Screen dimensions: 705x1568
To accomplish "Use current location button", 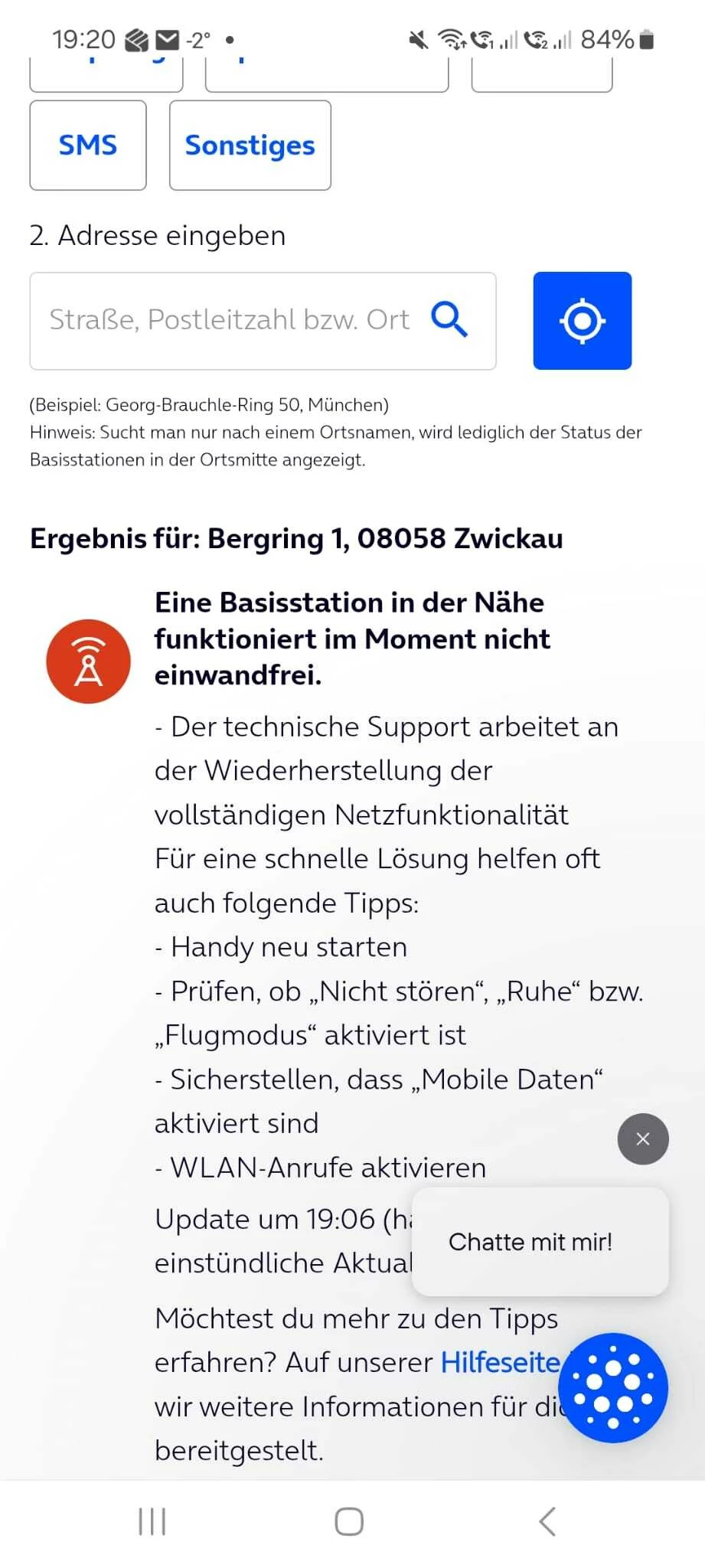I will pyautogui.click(x=582, y=321).
